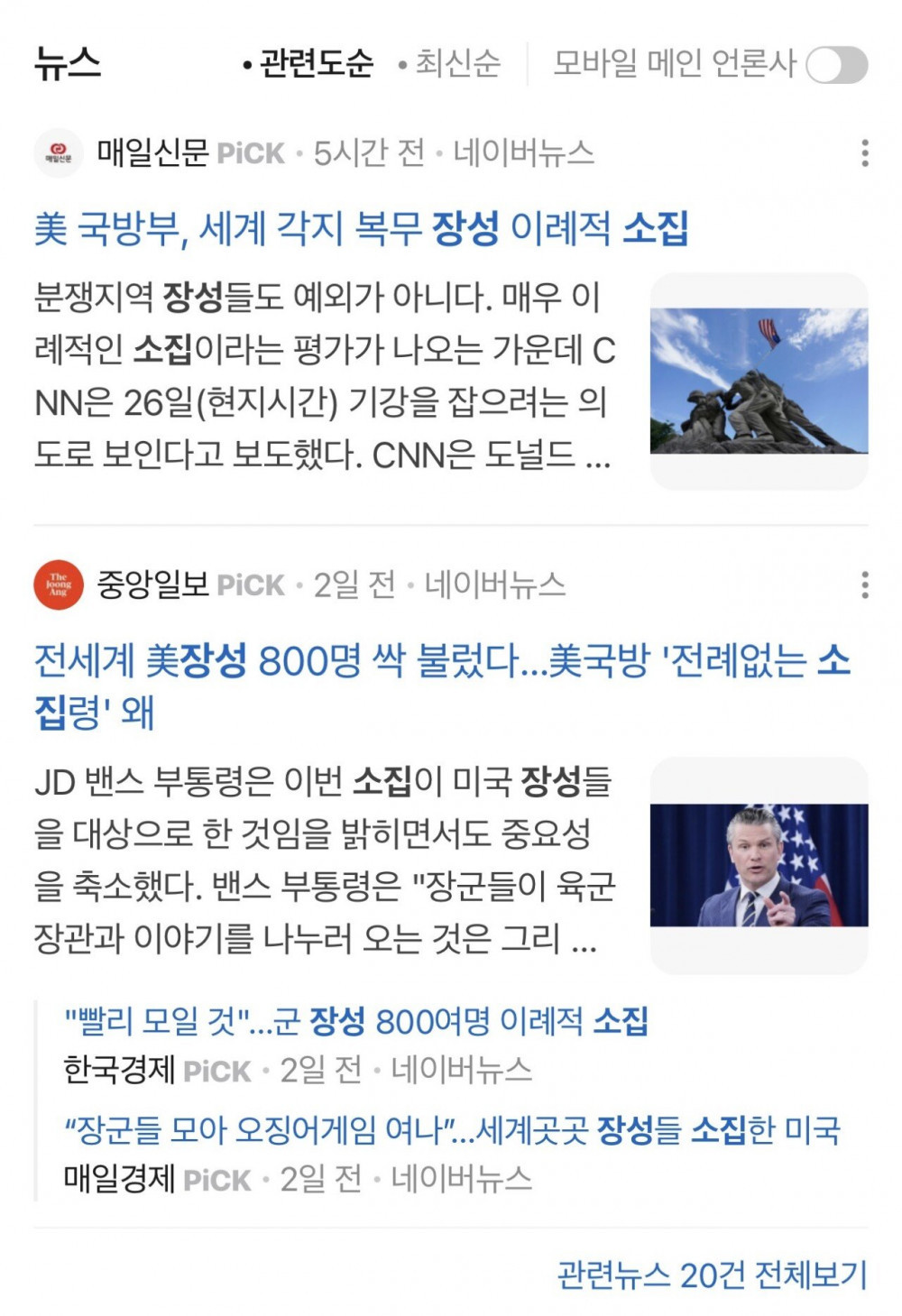Open 한국경제 related article "빨리 모일 것"
The width and height of the screenshot is (902, 1316).
click(356, 1022)
